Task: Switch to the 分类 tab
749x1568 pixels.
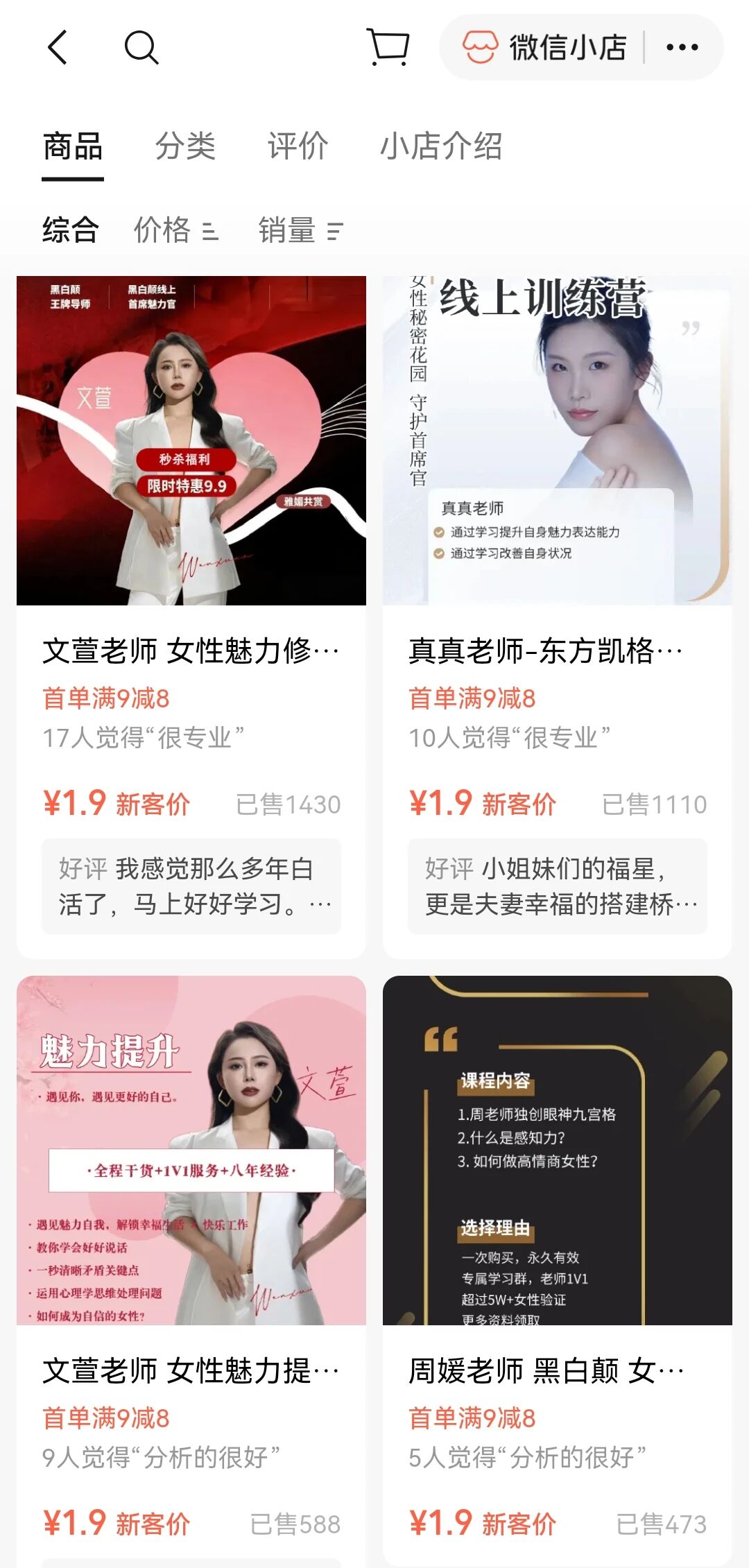Action: click(x=185, y=146)
